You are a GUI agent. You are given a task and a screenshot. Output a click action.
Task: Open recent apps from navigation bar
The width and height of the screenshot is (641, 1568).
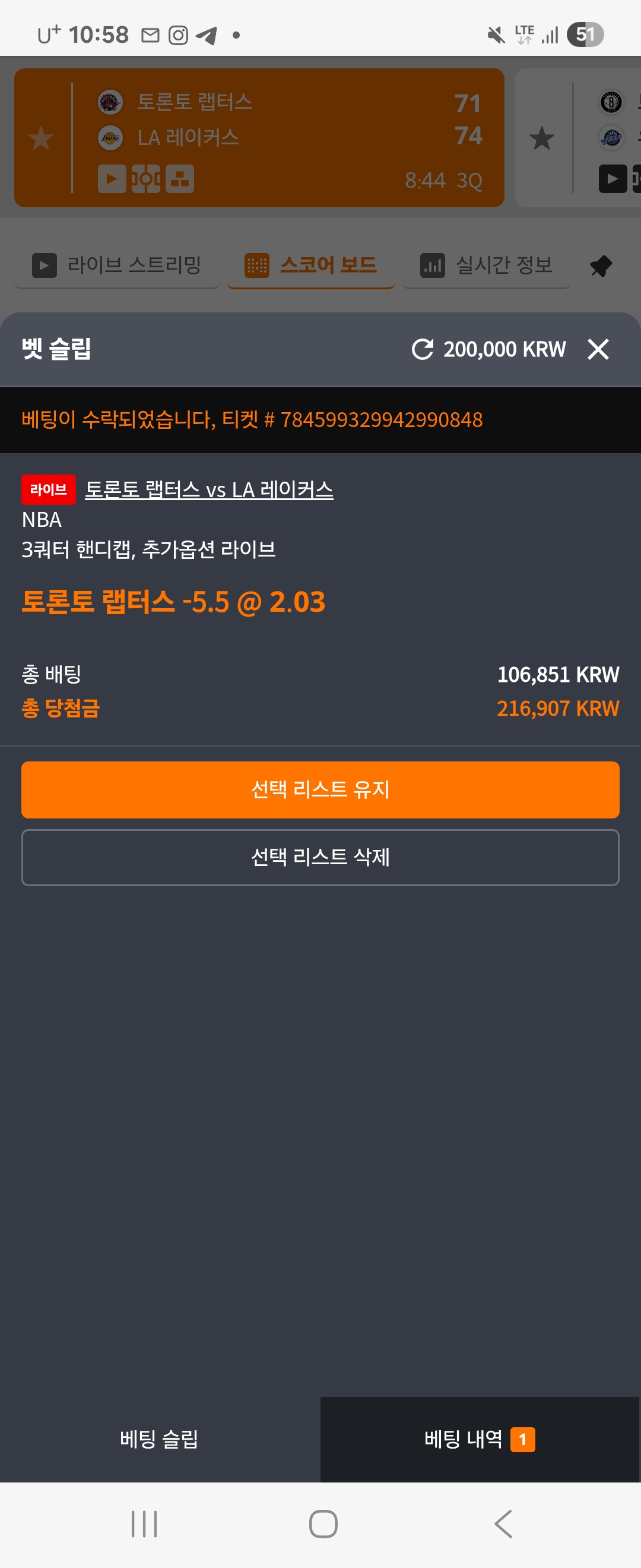click(x=144, y=1523)
